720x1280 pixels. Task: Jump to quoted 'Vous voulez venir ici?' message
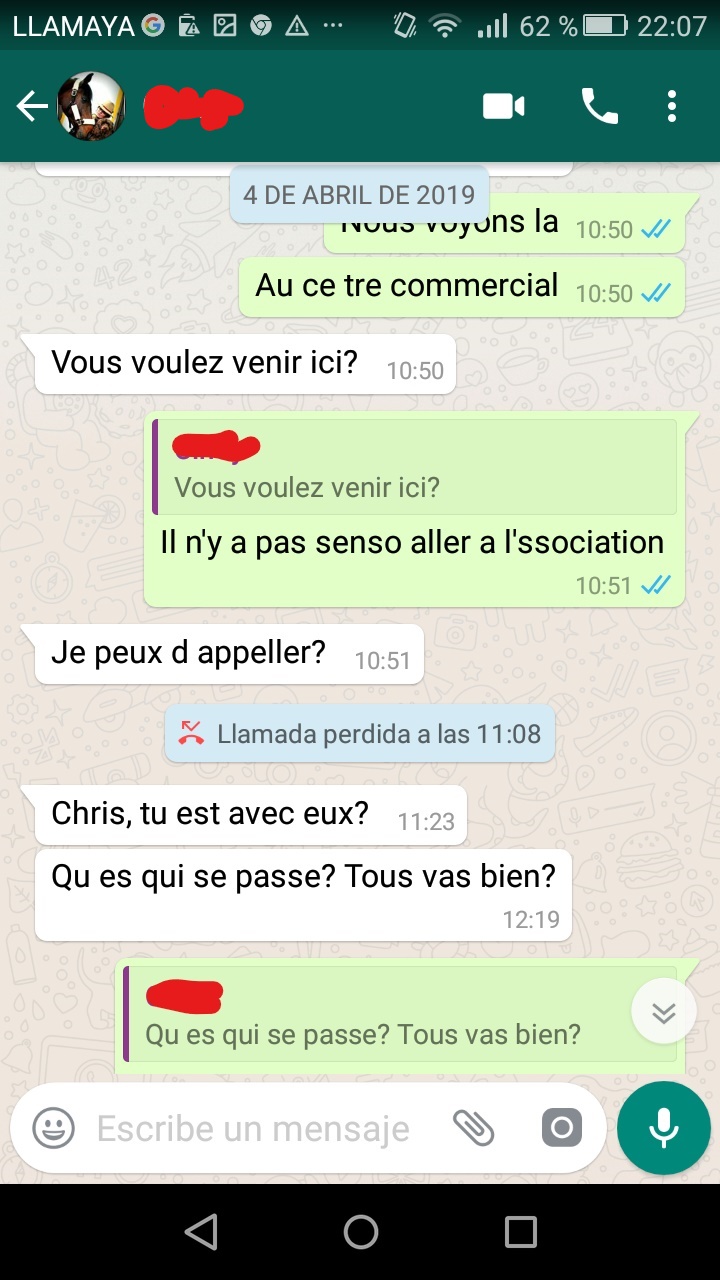click(x=415, y=467)
